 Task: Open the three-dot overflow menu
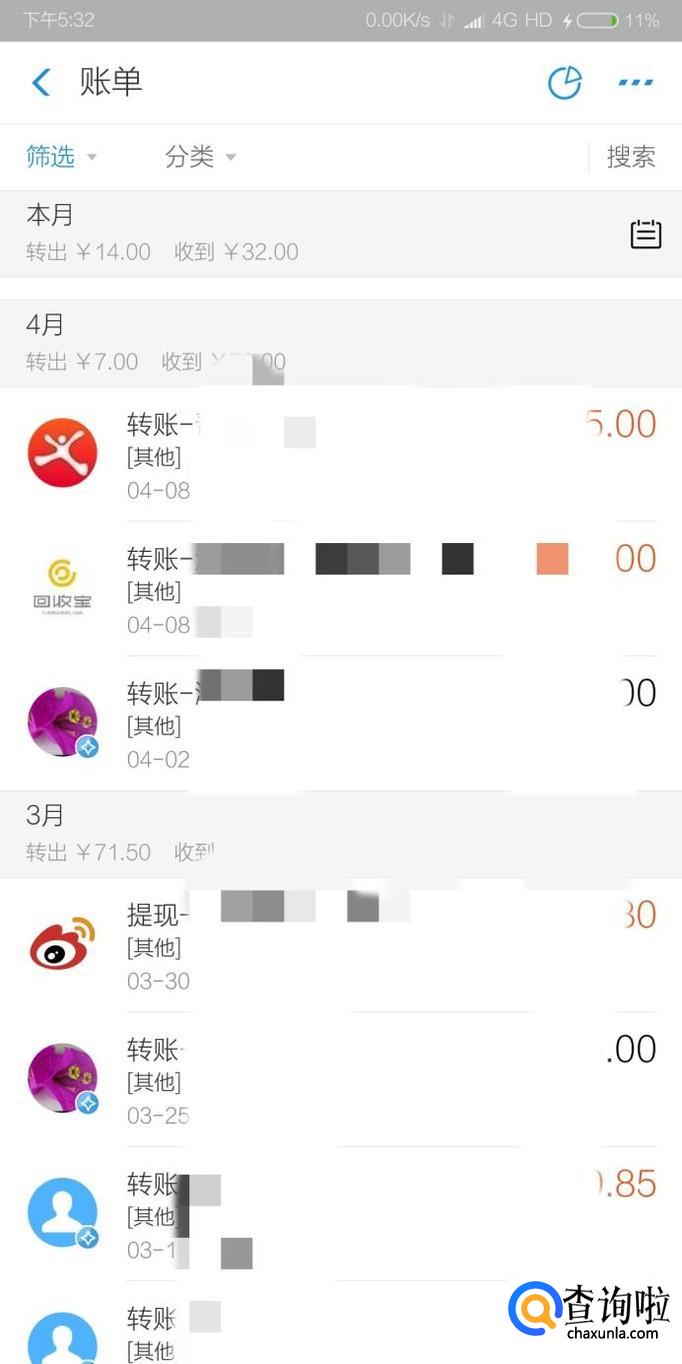(635, 83)
